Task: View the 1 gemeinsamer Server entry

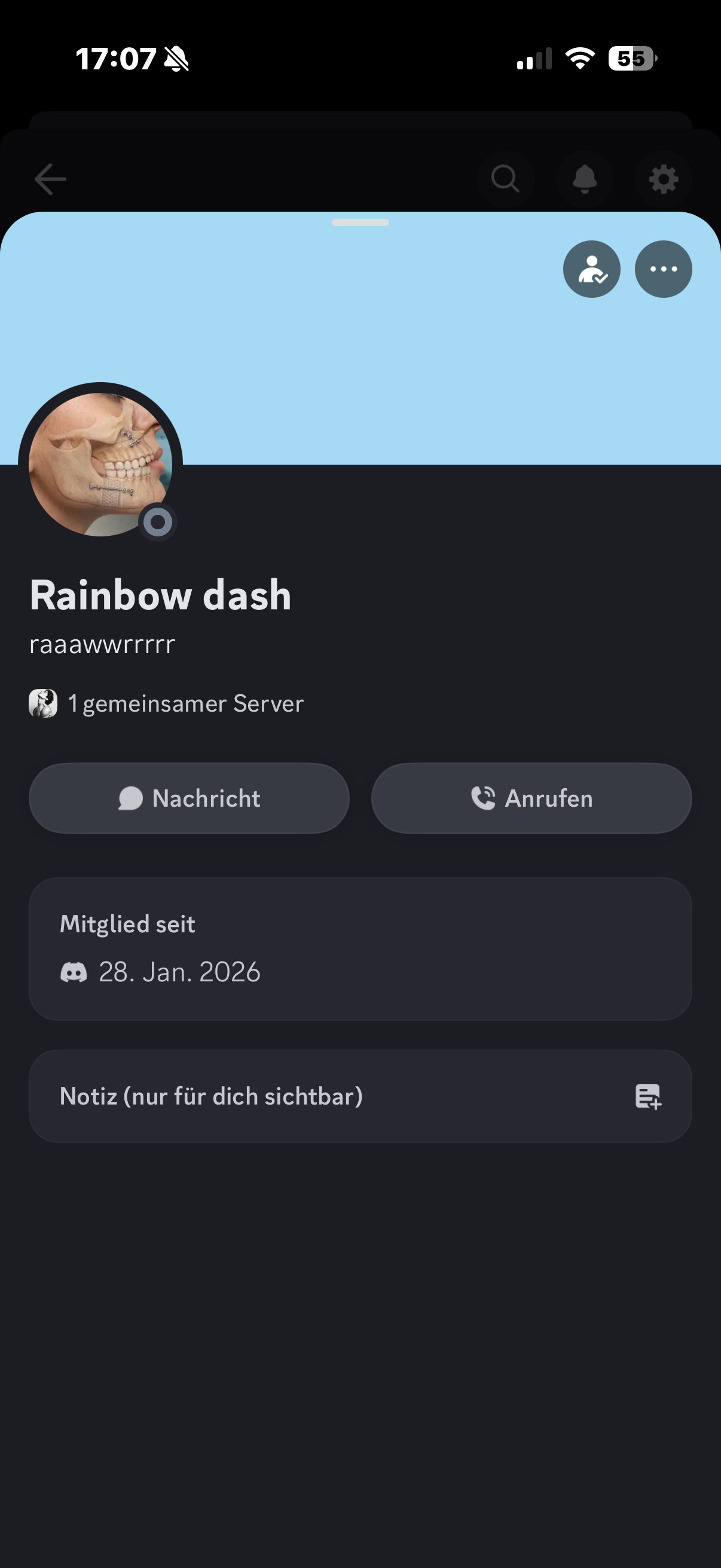Action: pyautogui.click(x=167, y=704)
